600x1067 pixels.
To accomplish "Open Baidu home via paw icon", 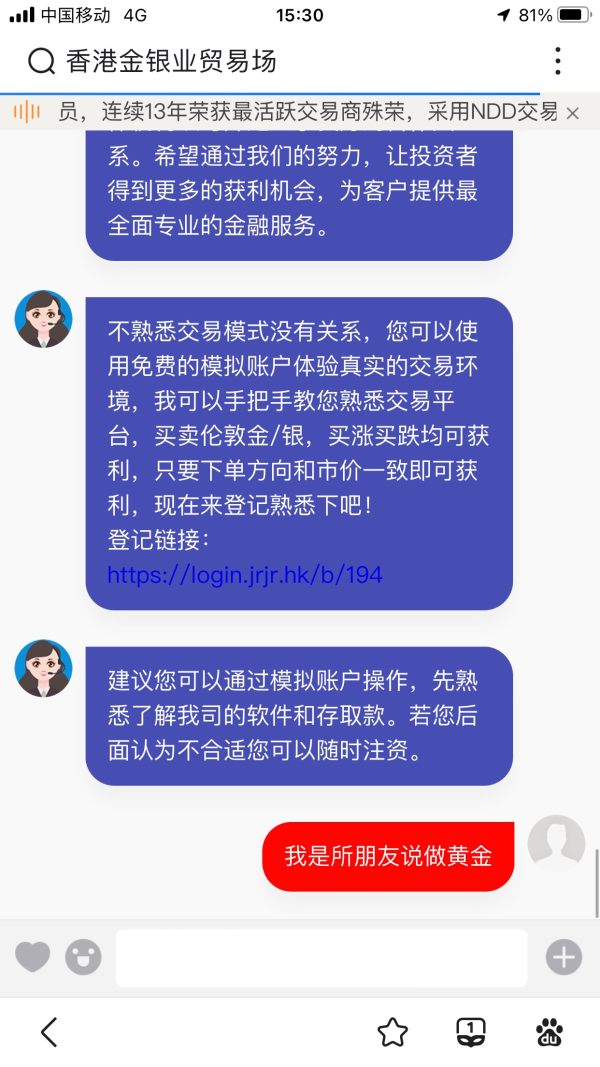I will [x=550, y=1032].
